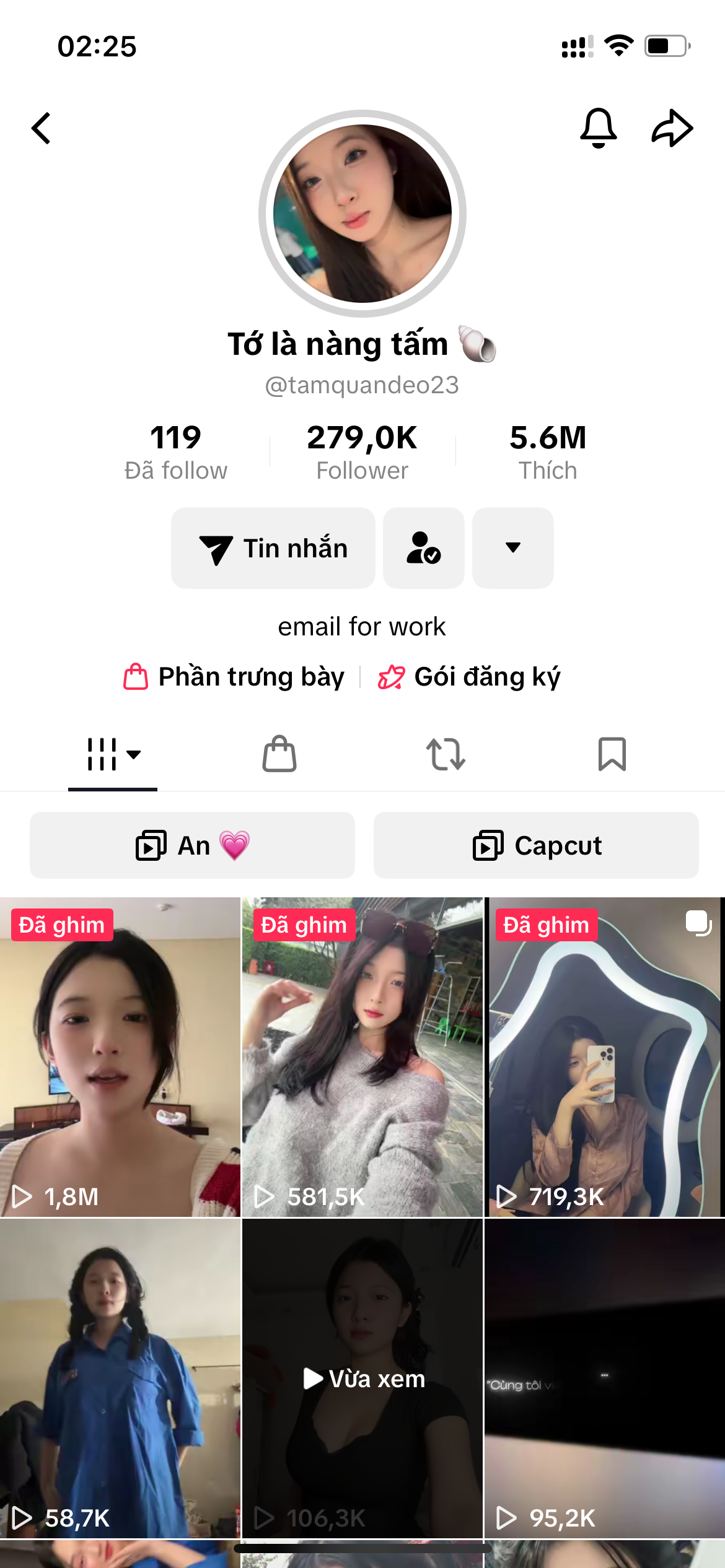Send a message via Tin nhắn
Screen dimensions: 725x1568
click(273, 548)
